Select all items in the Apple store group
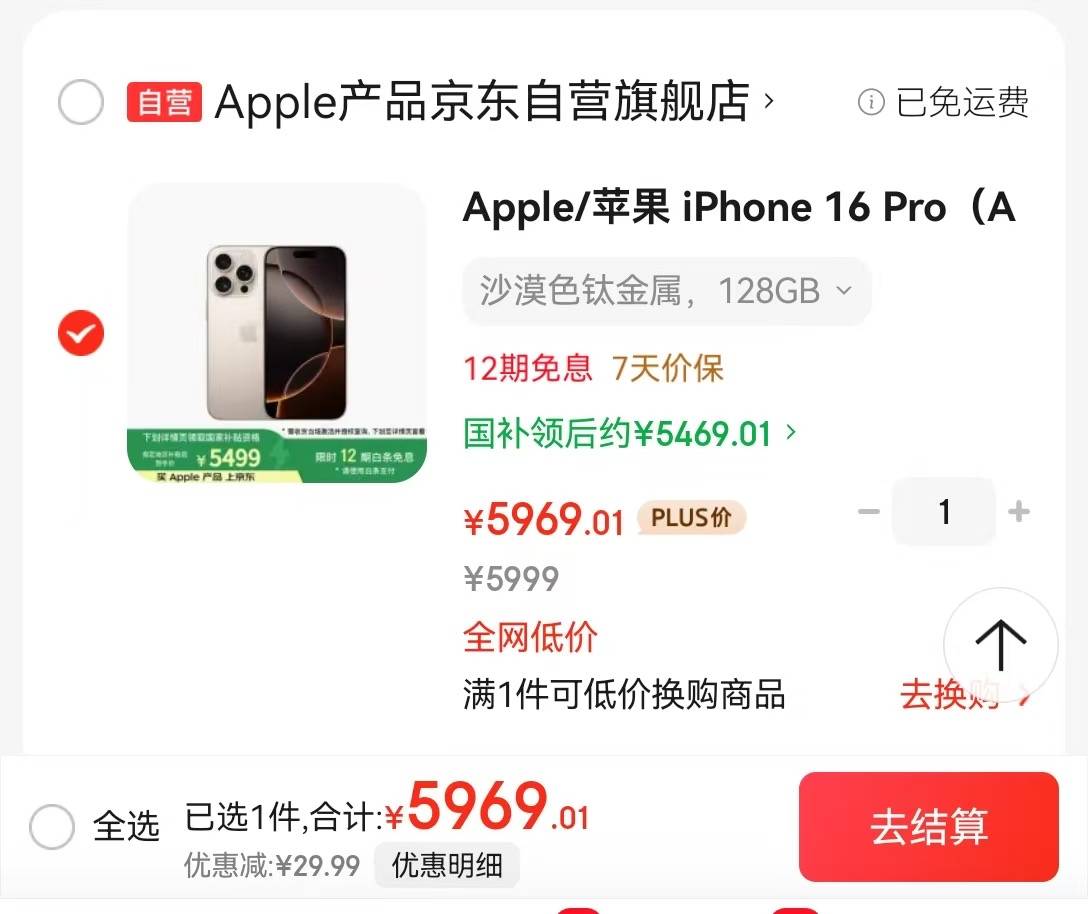Viewport: 1088px width, 914px height. pos(81,102)
